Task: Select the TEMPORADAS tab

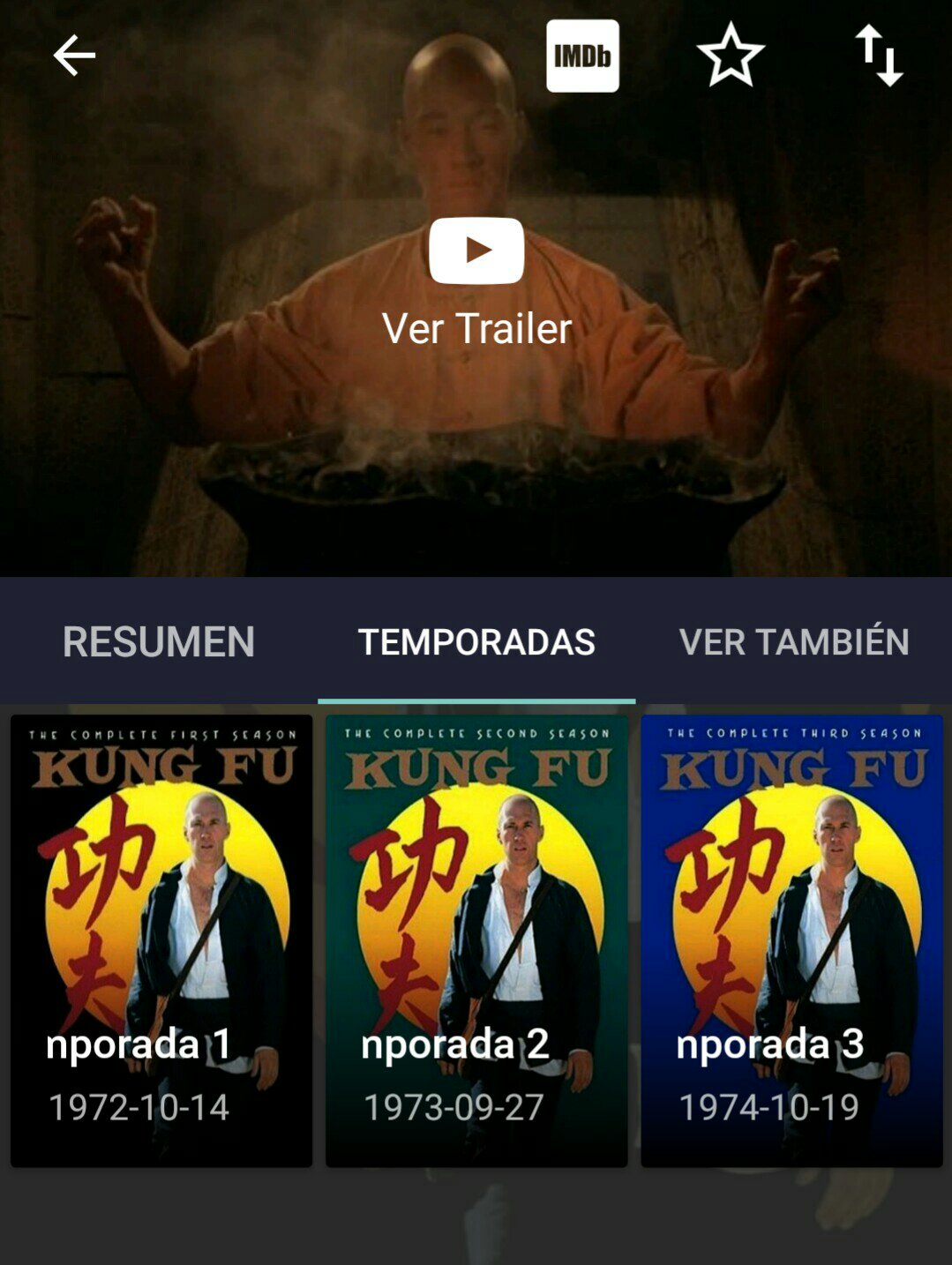Action: point(476,641)
